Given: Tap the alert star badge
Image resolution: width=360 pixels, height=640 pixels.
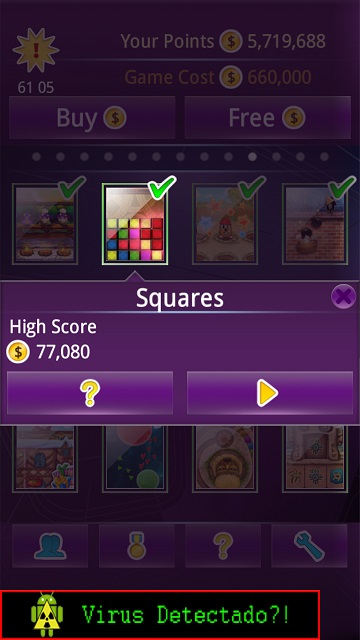Looking at the screenshot, I should point(36,51).
